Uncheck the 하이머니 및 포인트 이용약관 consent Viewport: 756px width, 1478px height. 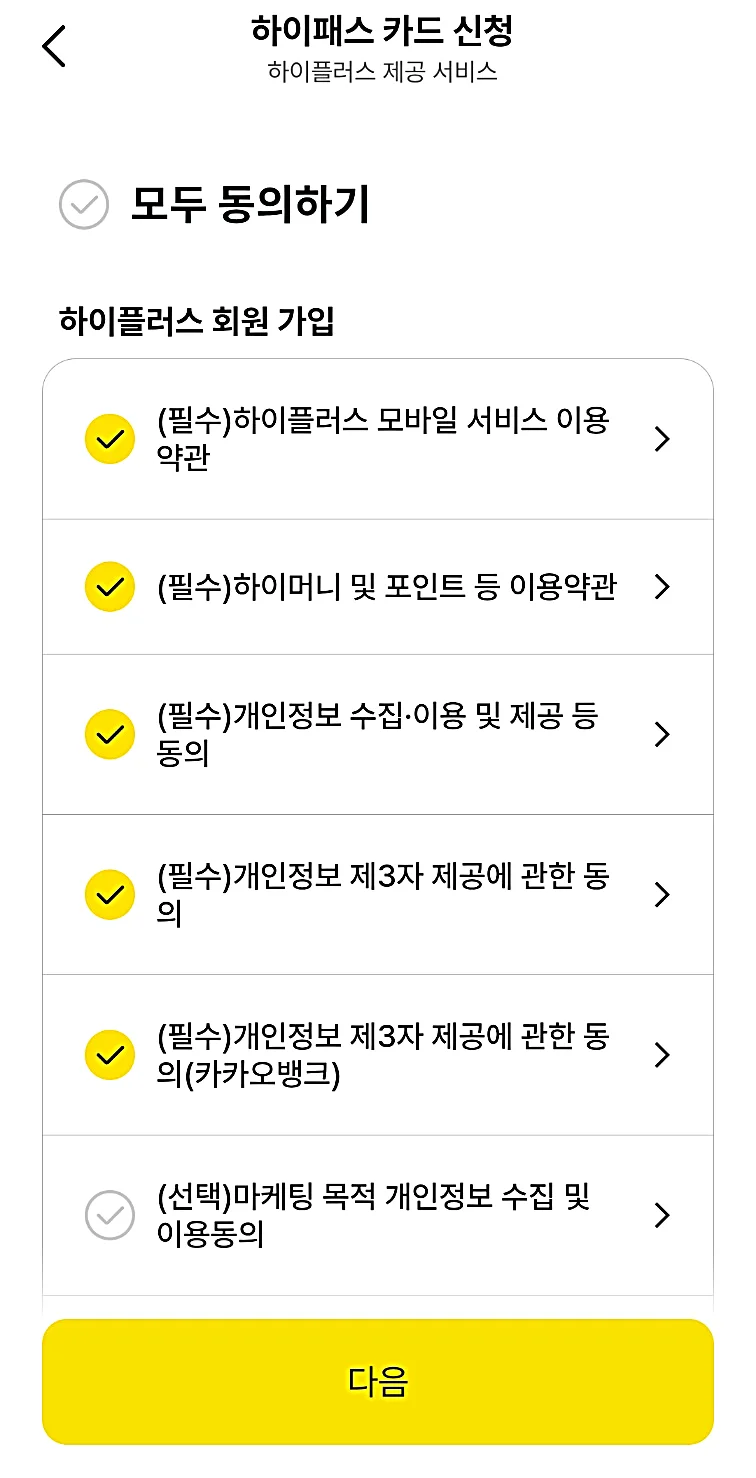(110, 587)
